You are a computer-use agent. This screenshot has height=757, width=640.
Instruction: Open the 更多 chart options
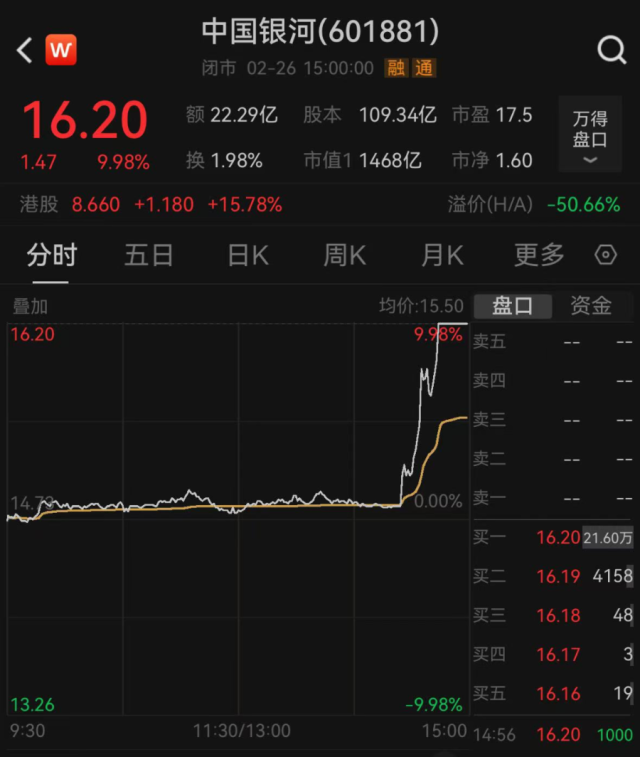click(x=539, y=255)
